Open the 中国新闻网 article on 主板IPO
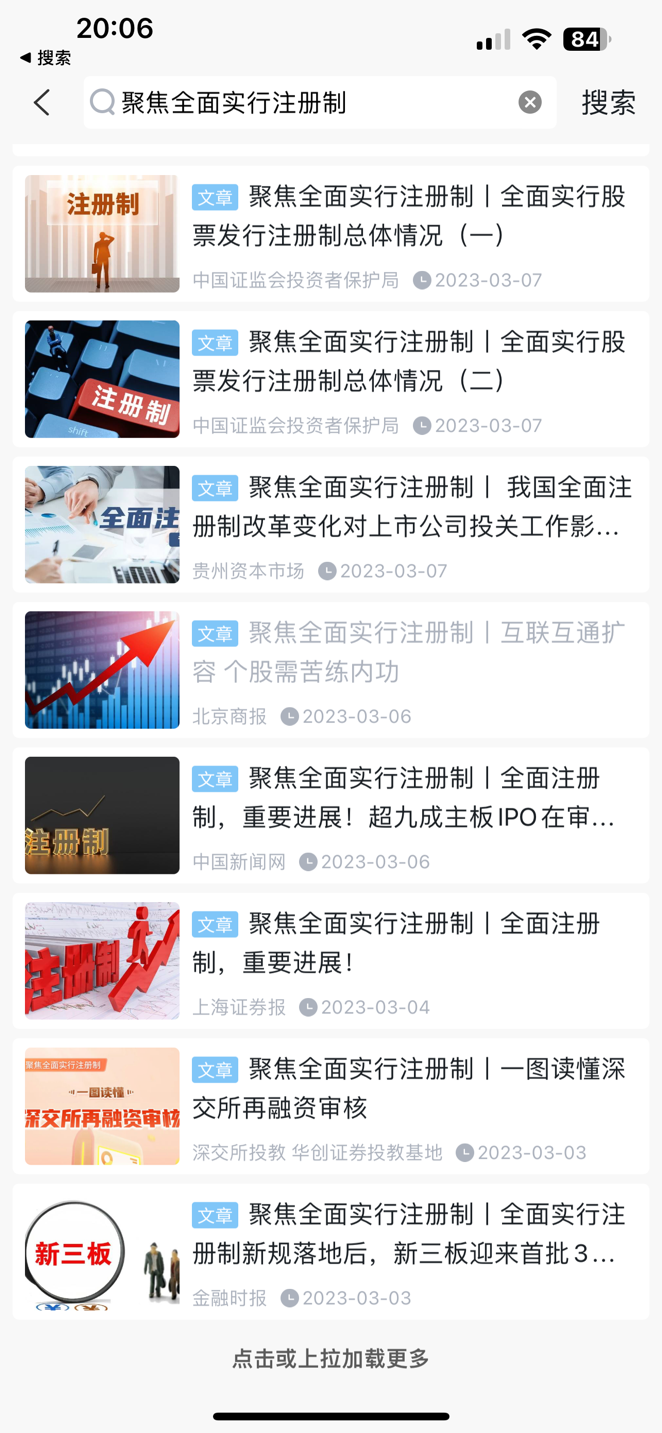Image resolution: width=662 pixels, height=1433 pixels. coord(410,797)
